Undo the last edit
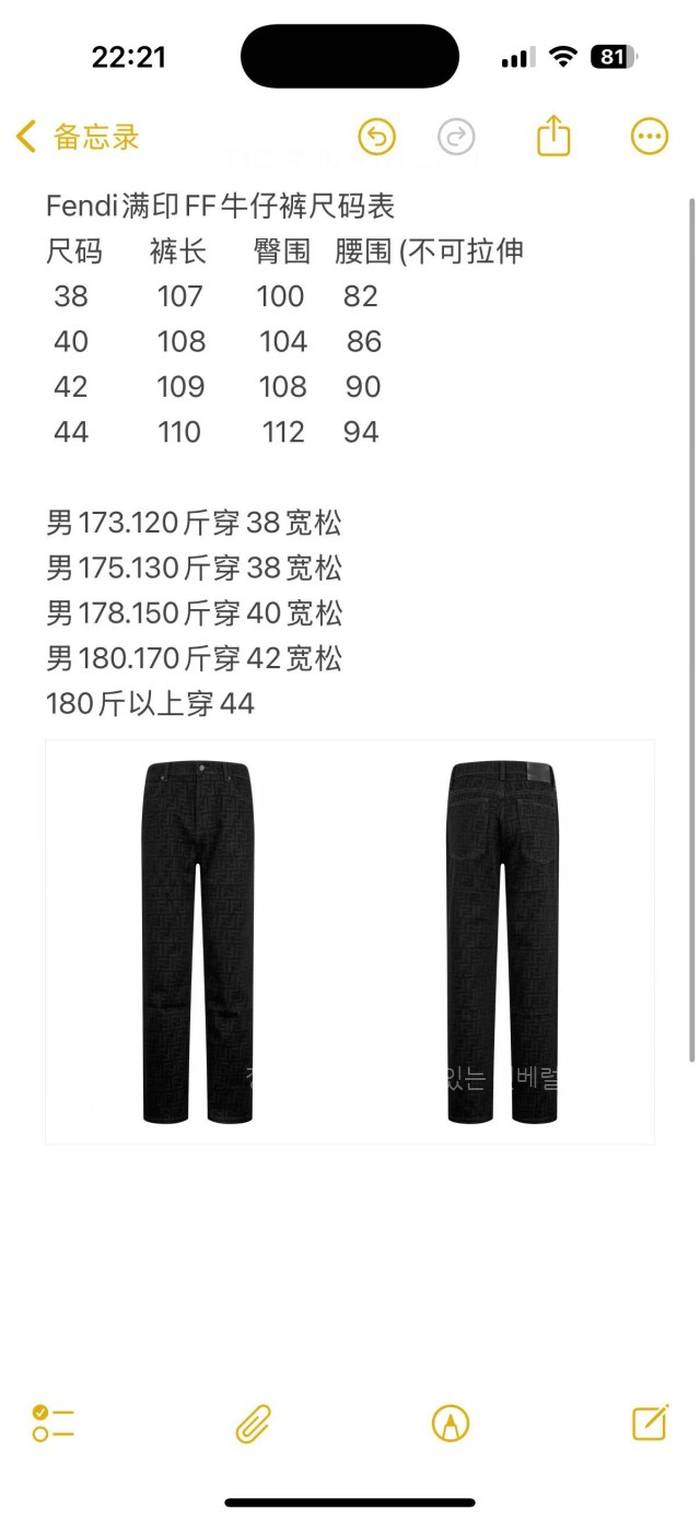 pyautogui.click(x=377, y=137)
